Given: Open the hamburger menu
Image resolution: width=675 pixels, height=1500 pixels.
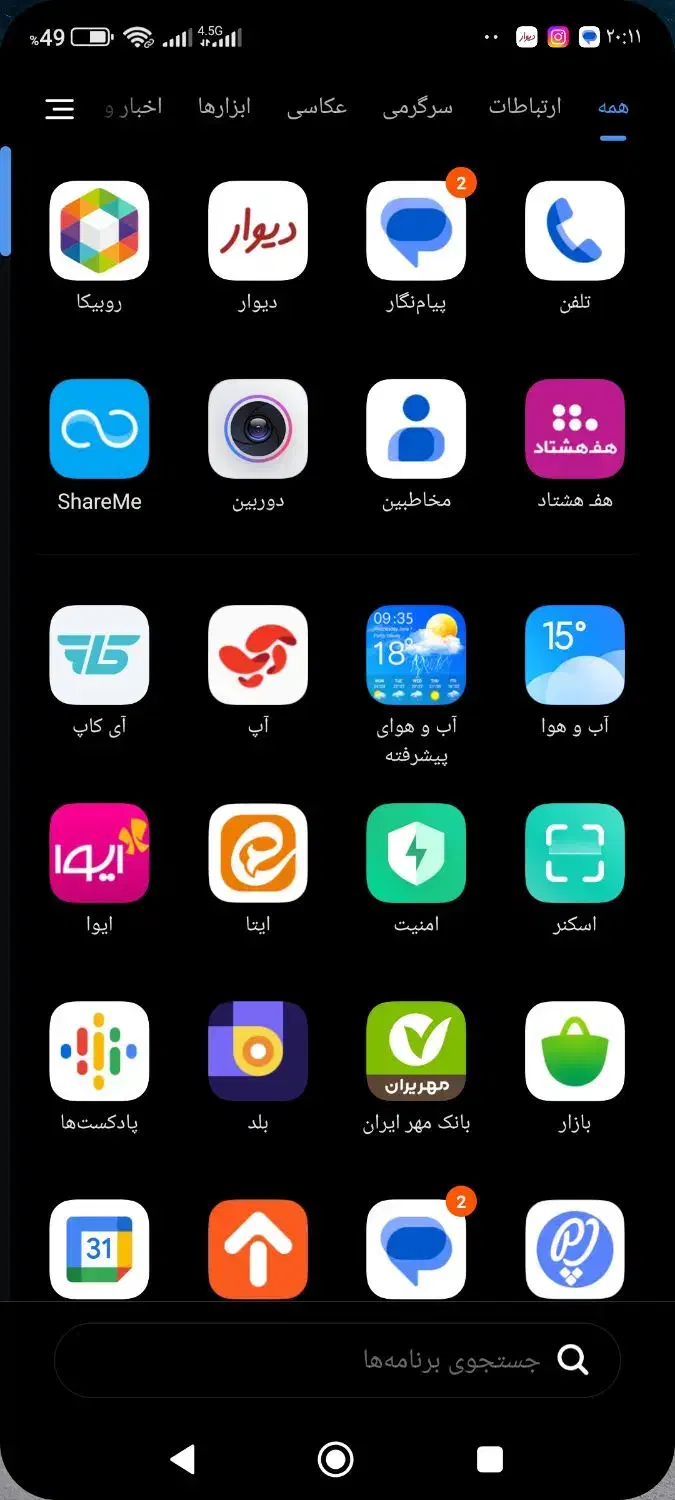Looking at the screenshot, I should pyautogui.click(x=60, y=109).
